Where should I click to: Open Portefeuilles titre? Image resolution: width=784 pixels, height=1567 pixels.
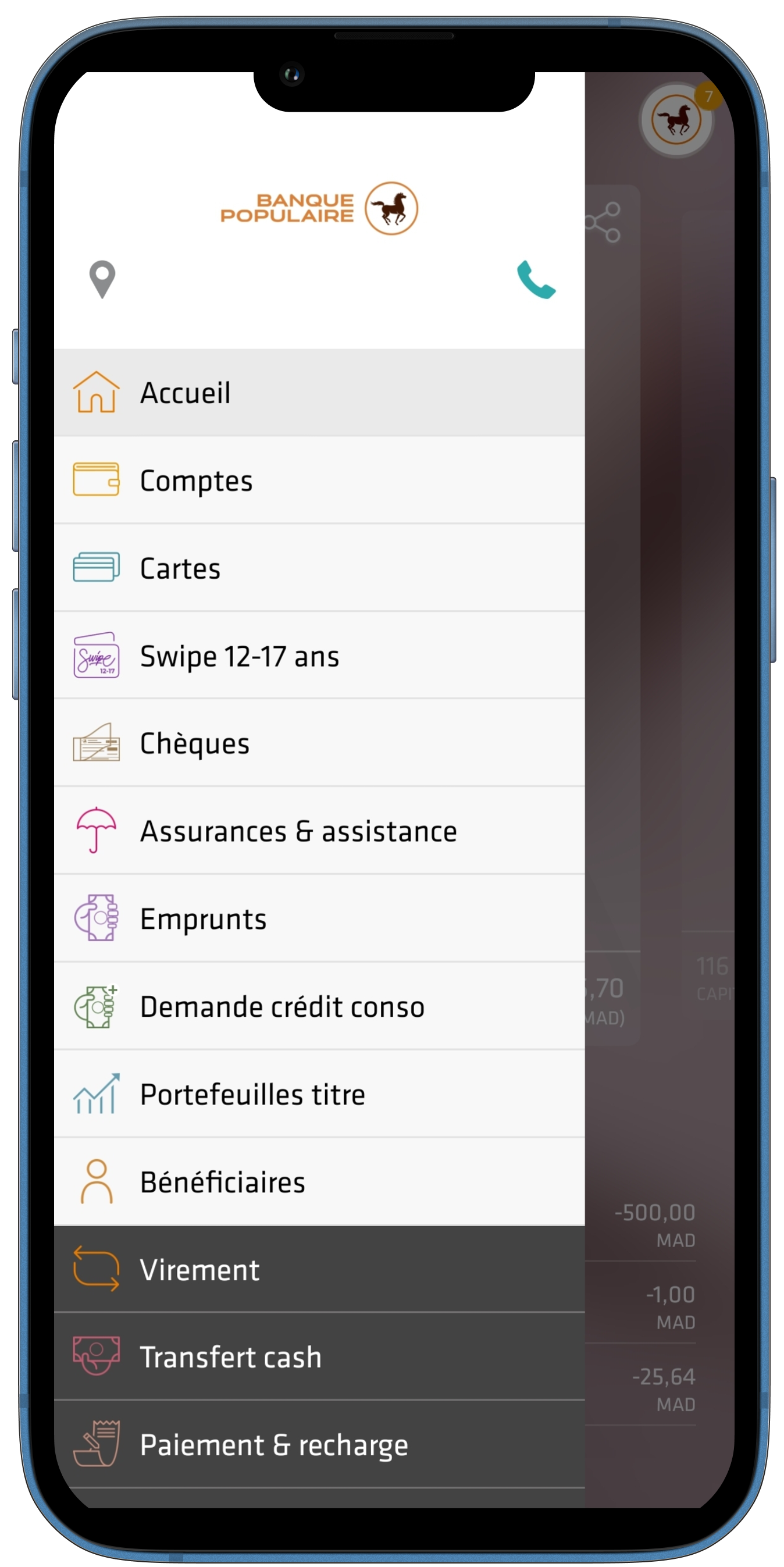319,1094
